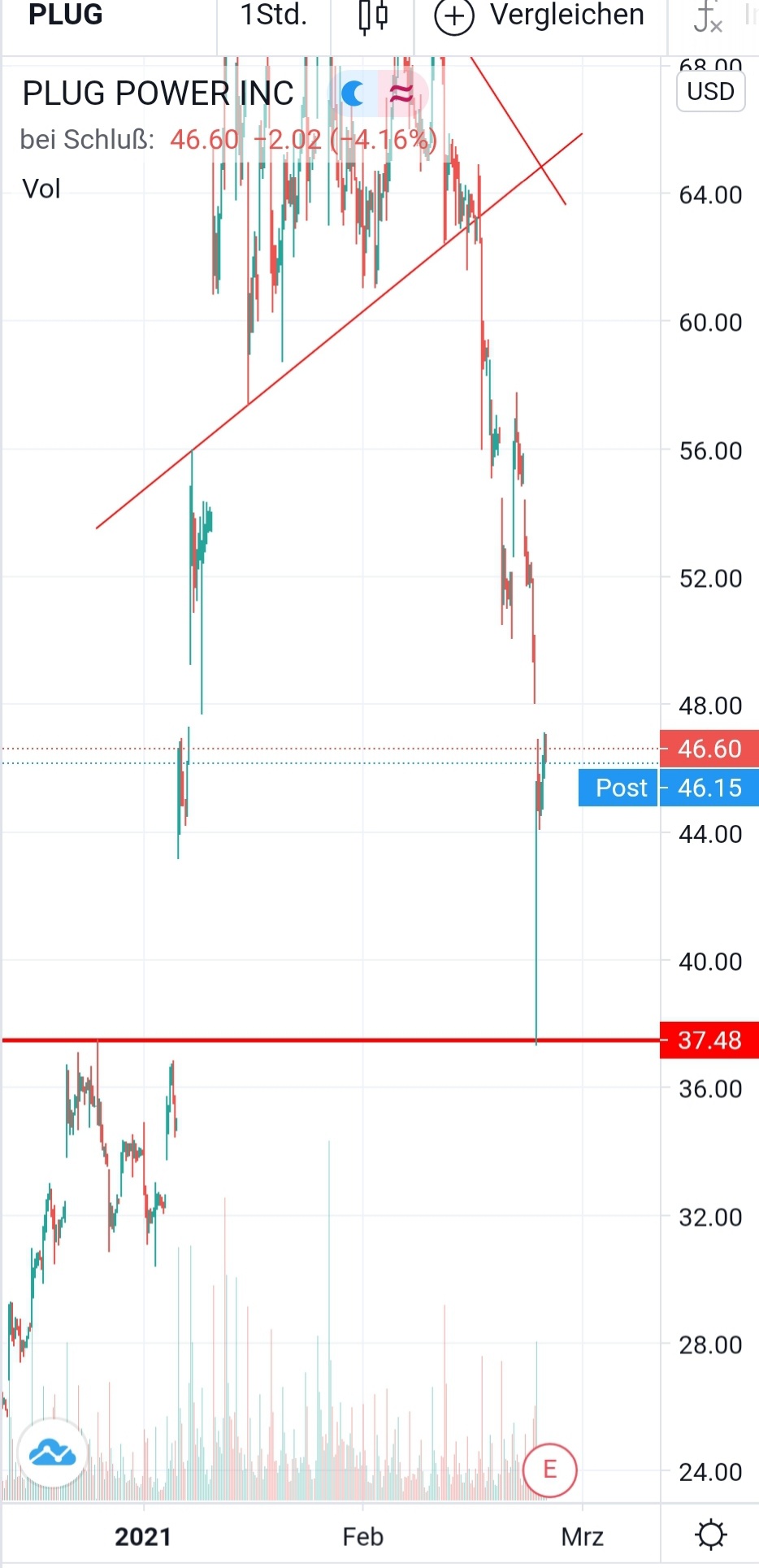The width and height of the screenshot is (759, 1568).
Task: Show the earnings E marker details
Action: (x=550, y=1469)
